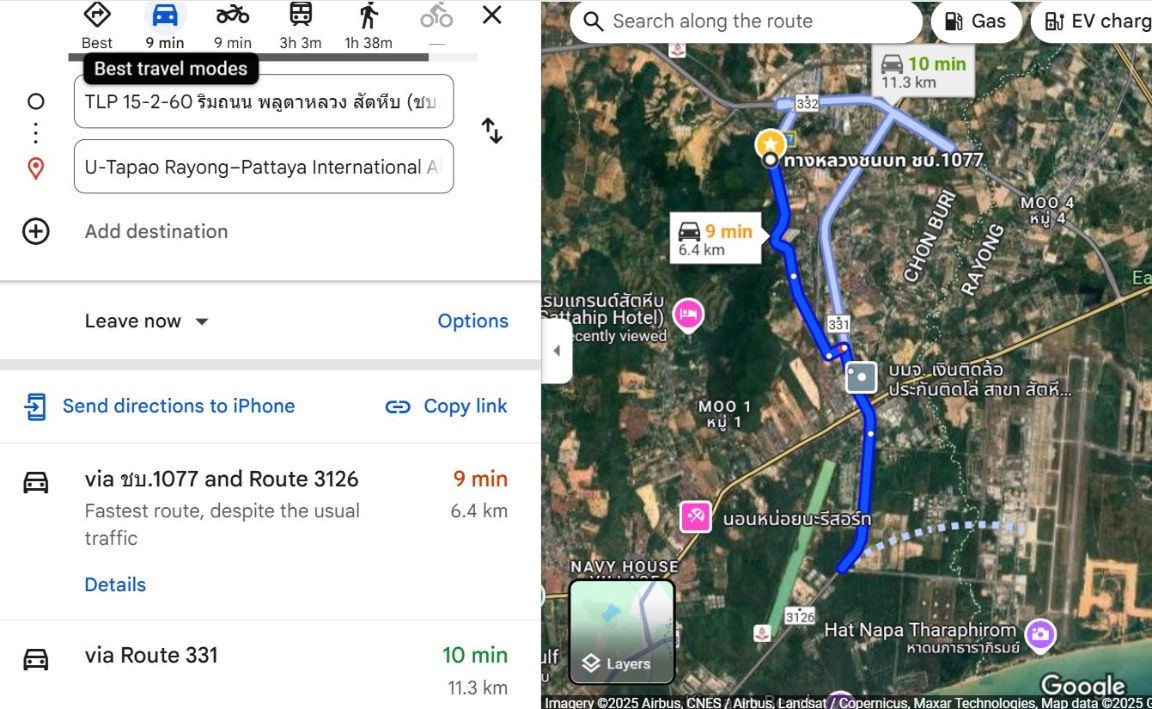Open Details for route via ชบ.1077
The height and width of the screenshot is (709, 1152).
click(x=115, y=585)
